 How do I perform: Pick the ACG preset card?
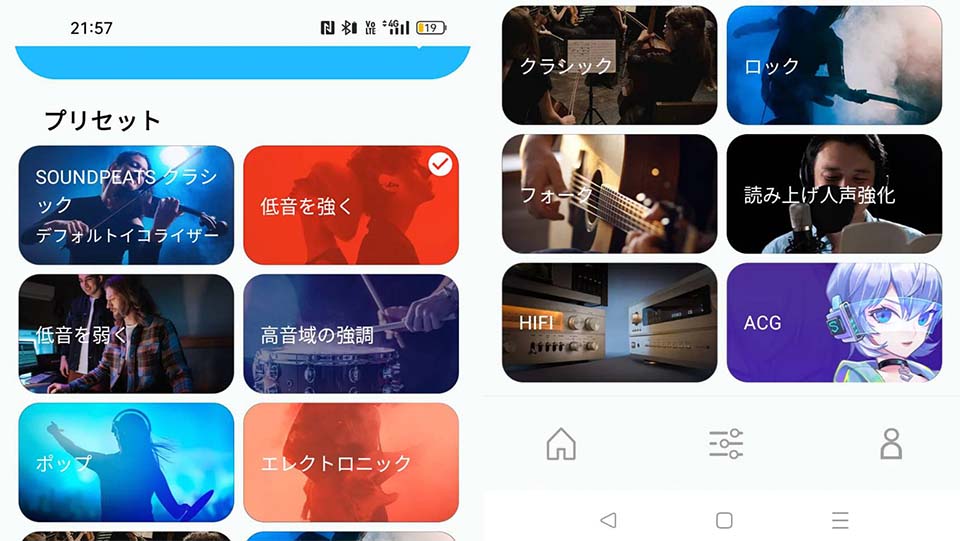[x=834, y=322]
